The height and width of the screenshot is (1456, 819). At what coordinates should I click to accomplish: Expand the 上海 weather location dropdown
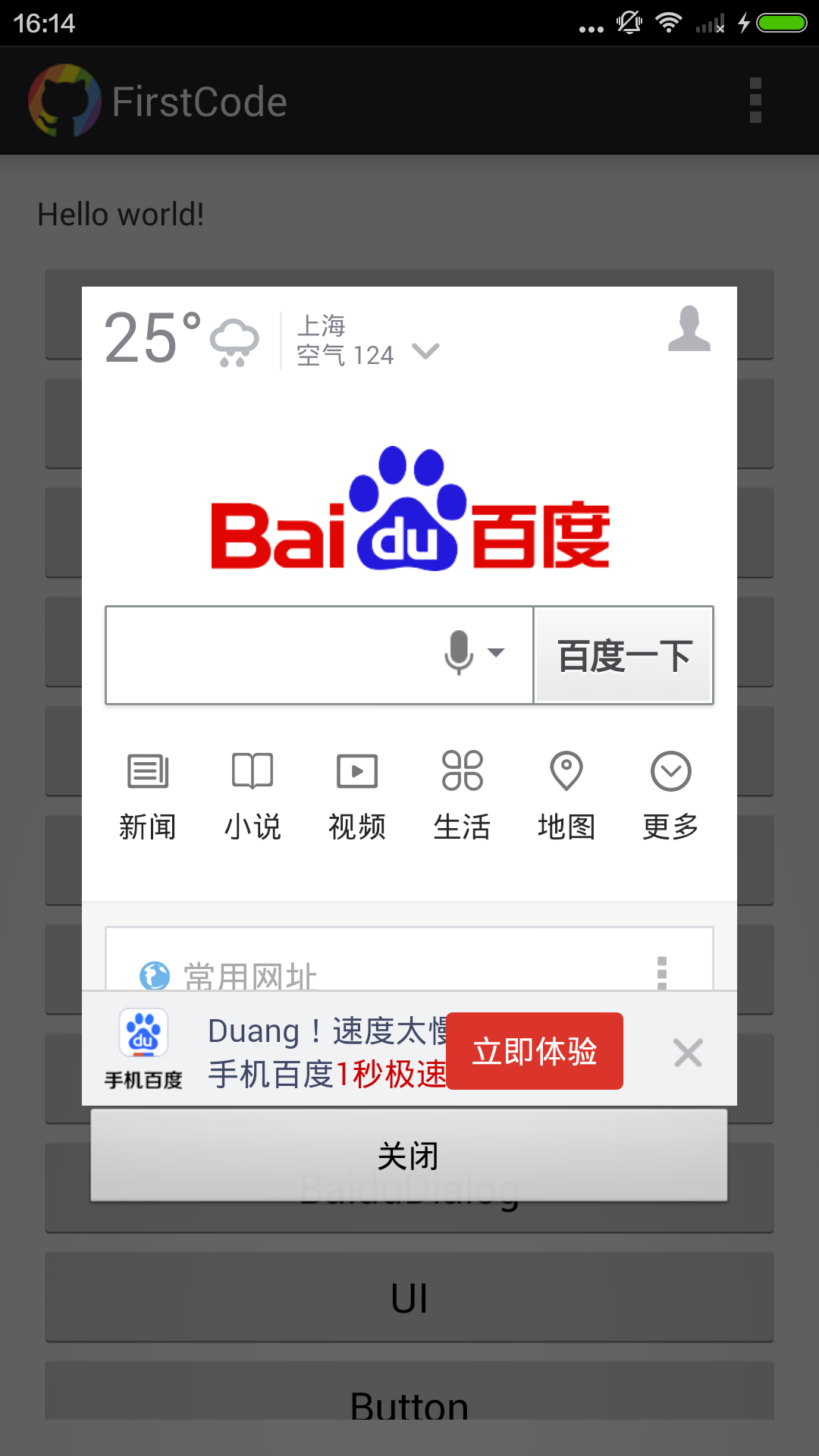[x=425, y=351]
